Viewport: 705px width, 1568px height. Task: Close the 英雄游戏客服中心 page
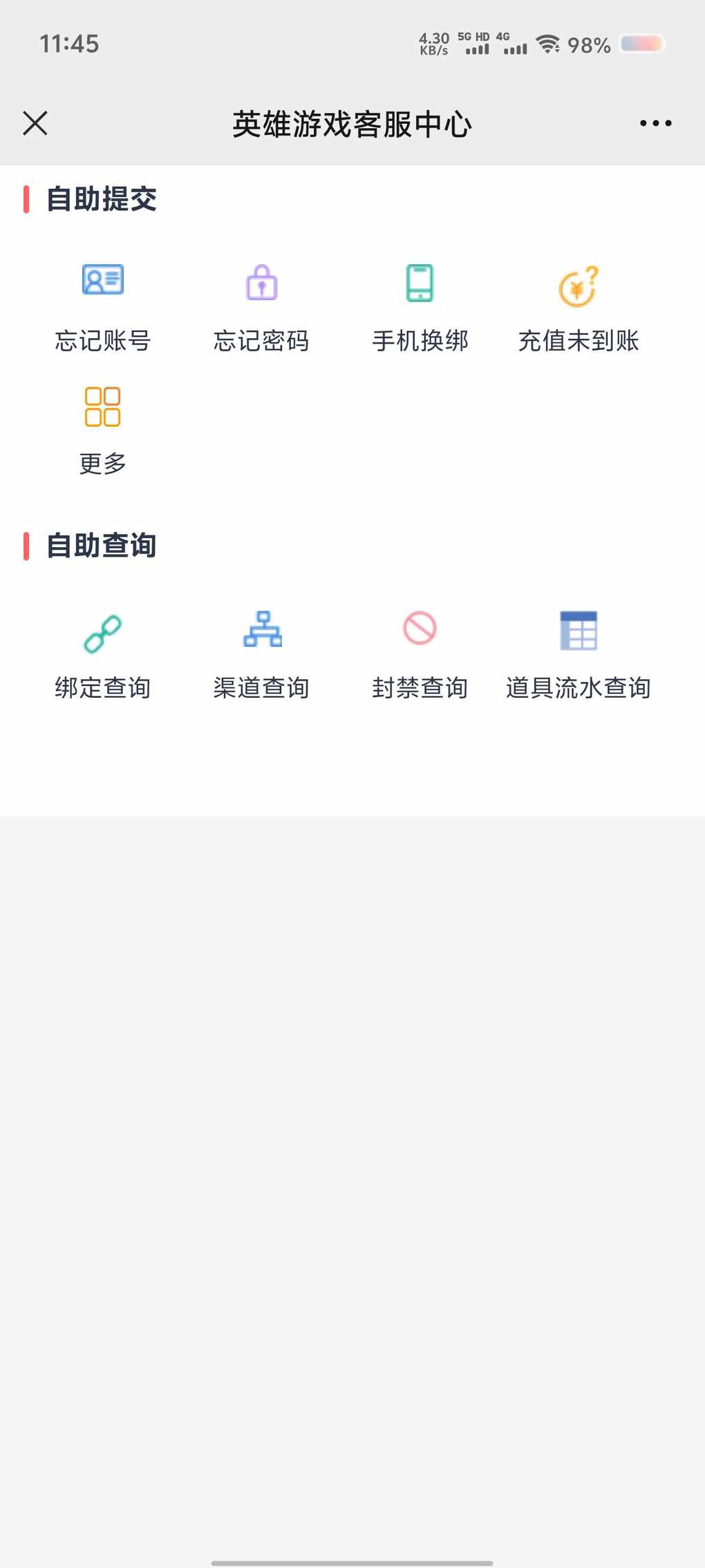[35, 124]
